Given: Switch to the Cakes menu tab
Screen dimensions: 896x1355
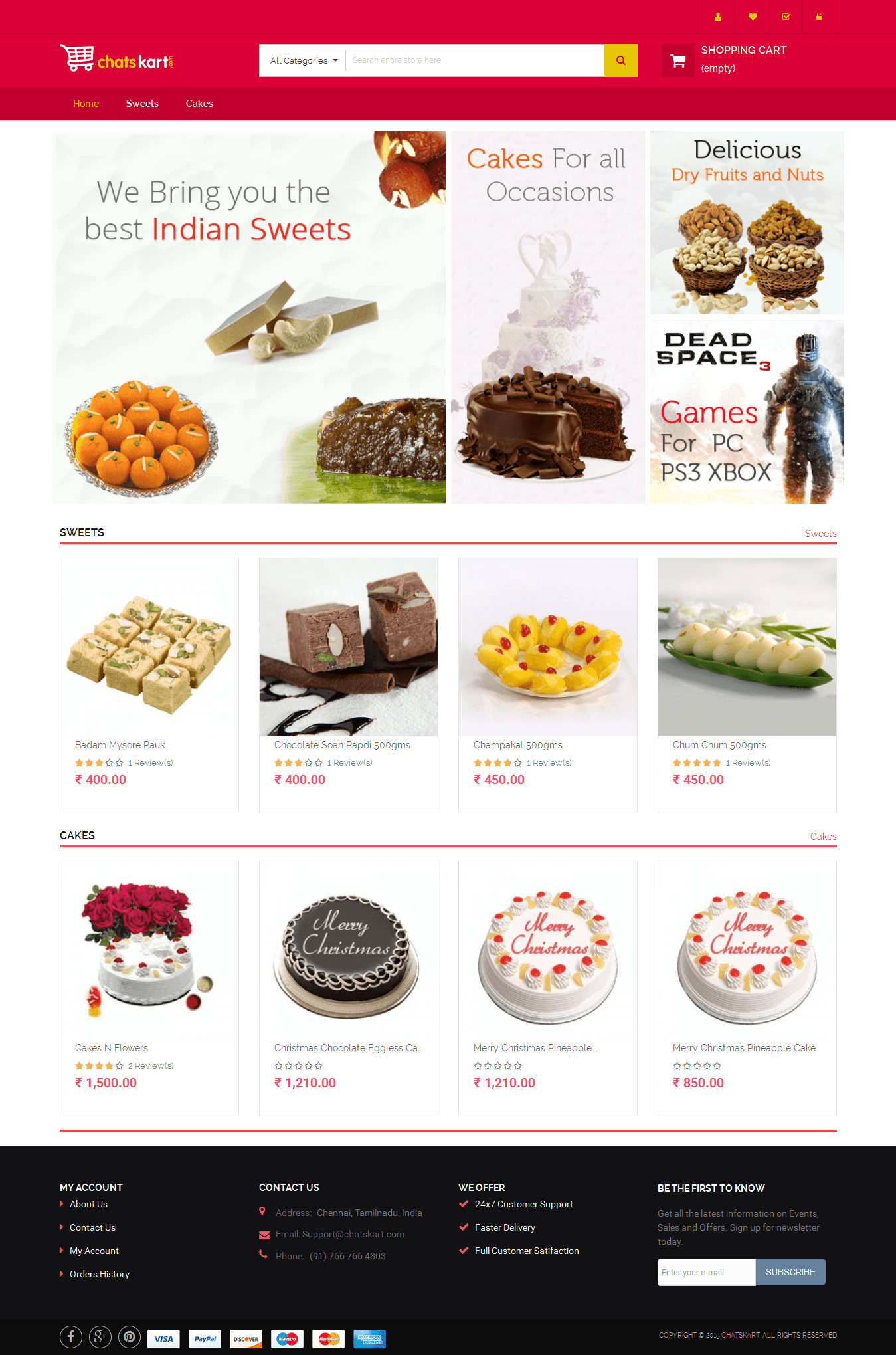Looking at the screenshot, I should [x=199, y=104].
